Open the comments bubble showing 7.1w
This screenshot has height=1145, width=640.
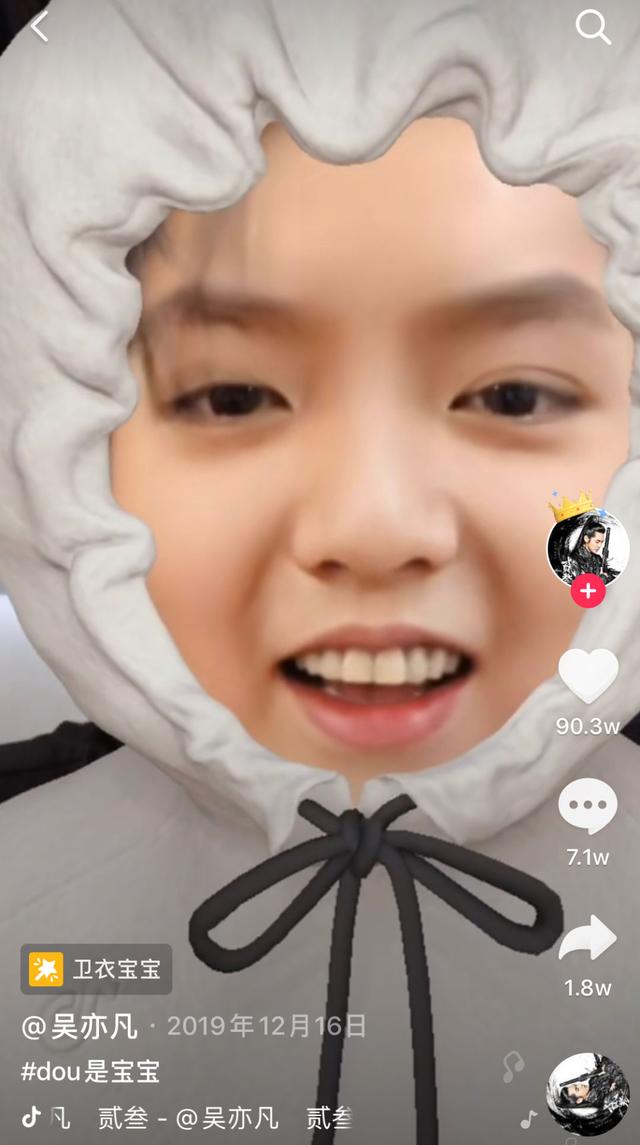tap(587, 806)
